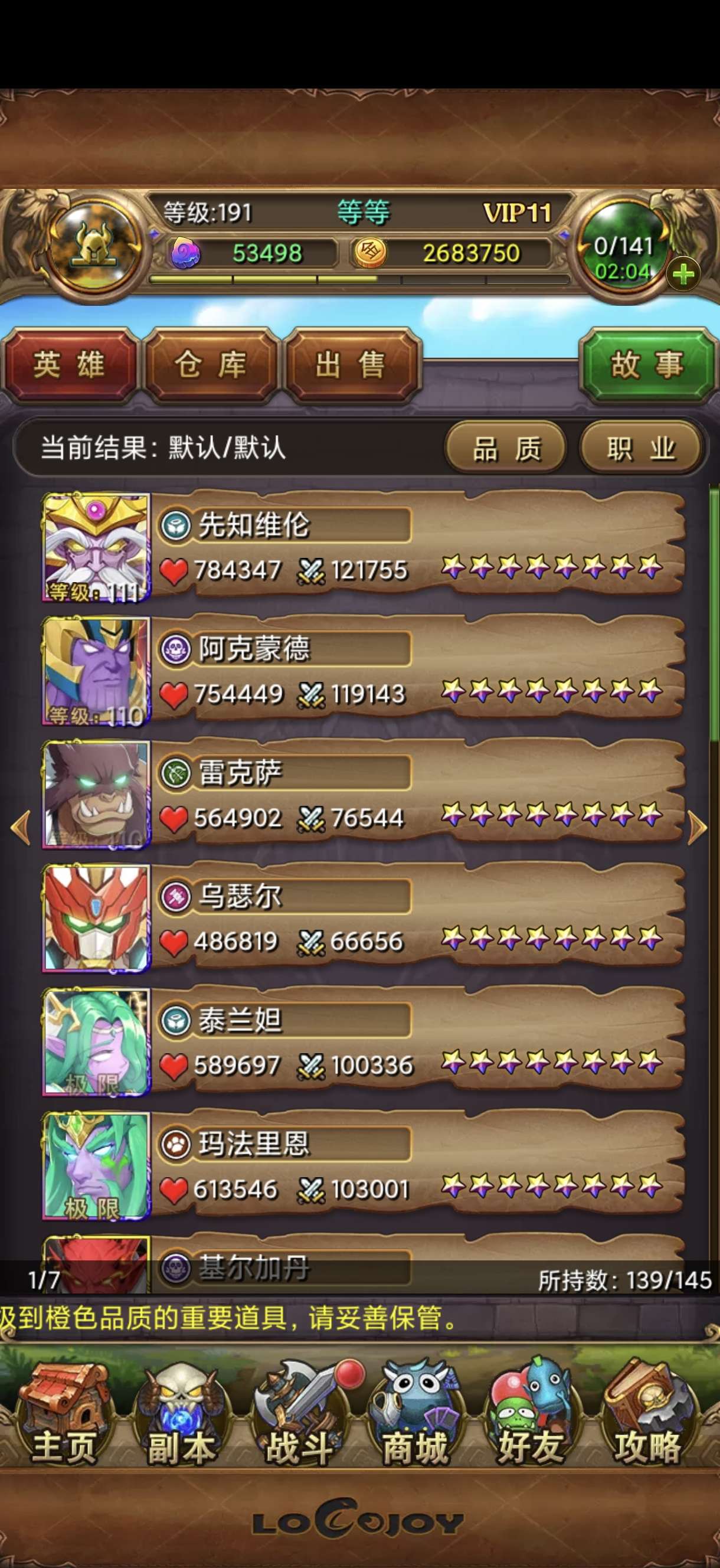Switch to the 英雄 heroes tab
720x1568 pixels.
tap(69, 365)
